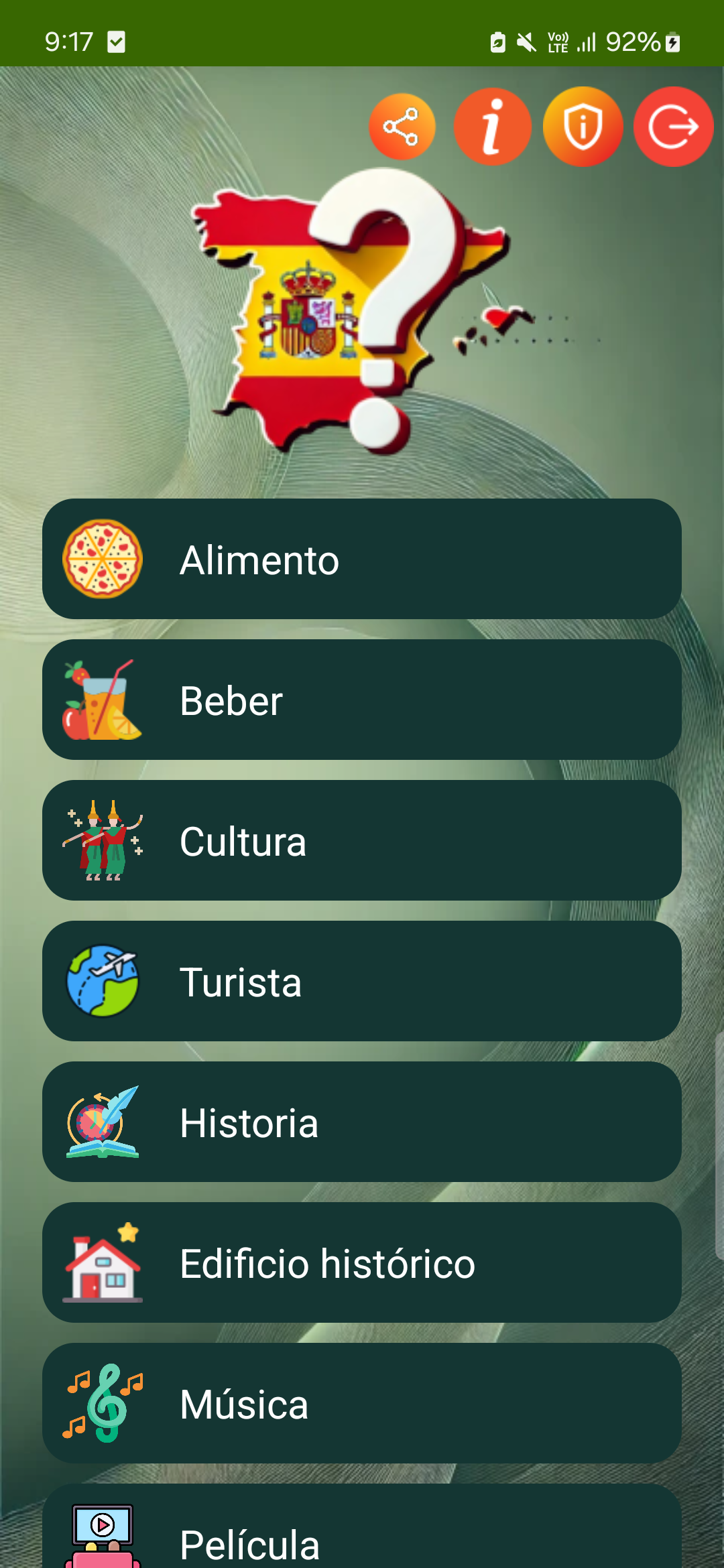This screenshot has width=724, height=1568.
Task: Open the Alimento category
Action: pyautogui.click(x=362, y=560)
